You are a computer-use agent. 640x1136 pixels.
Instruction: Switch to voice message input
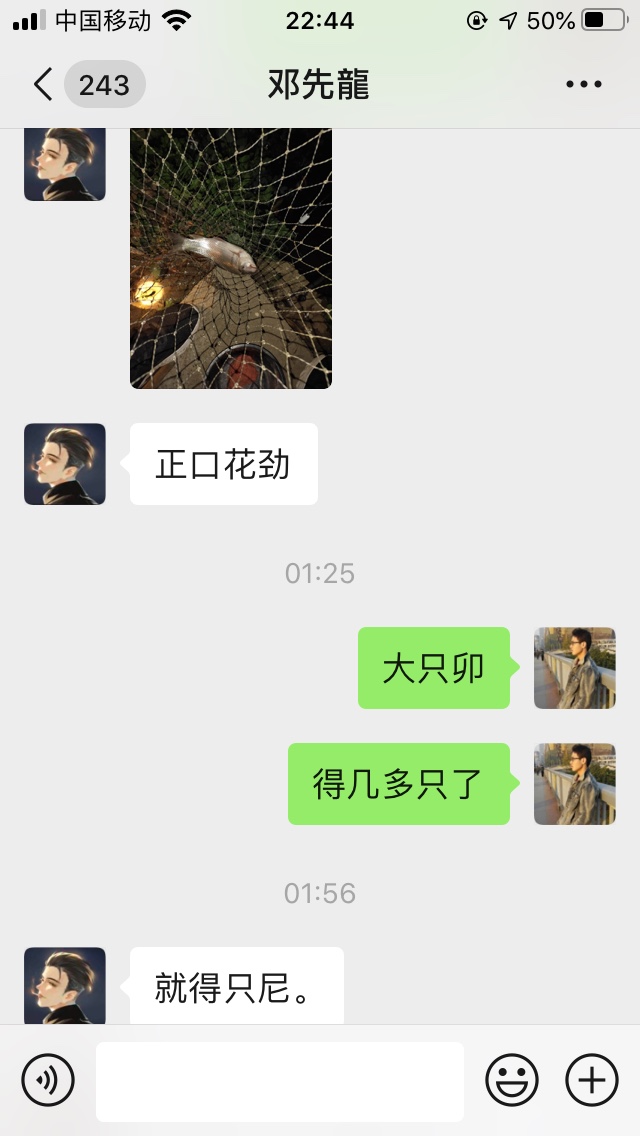48,1081
